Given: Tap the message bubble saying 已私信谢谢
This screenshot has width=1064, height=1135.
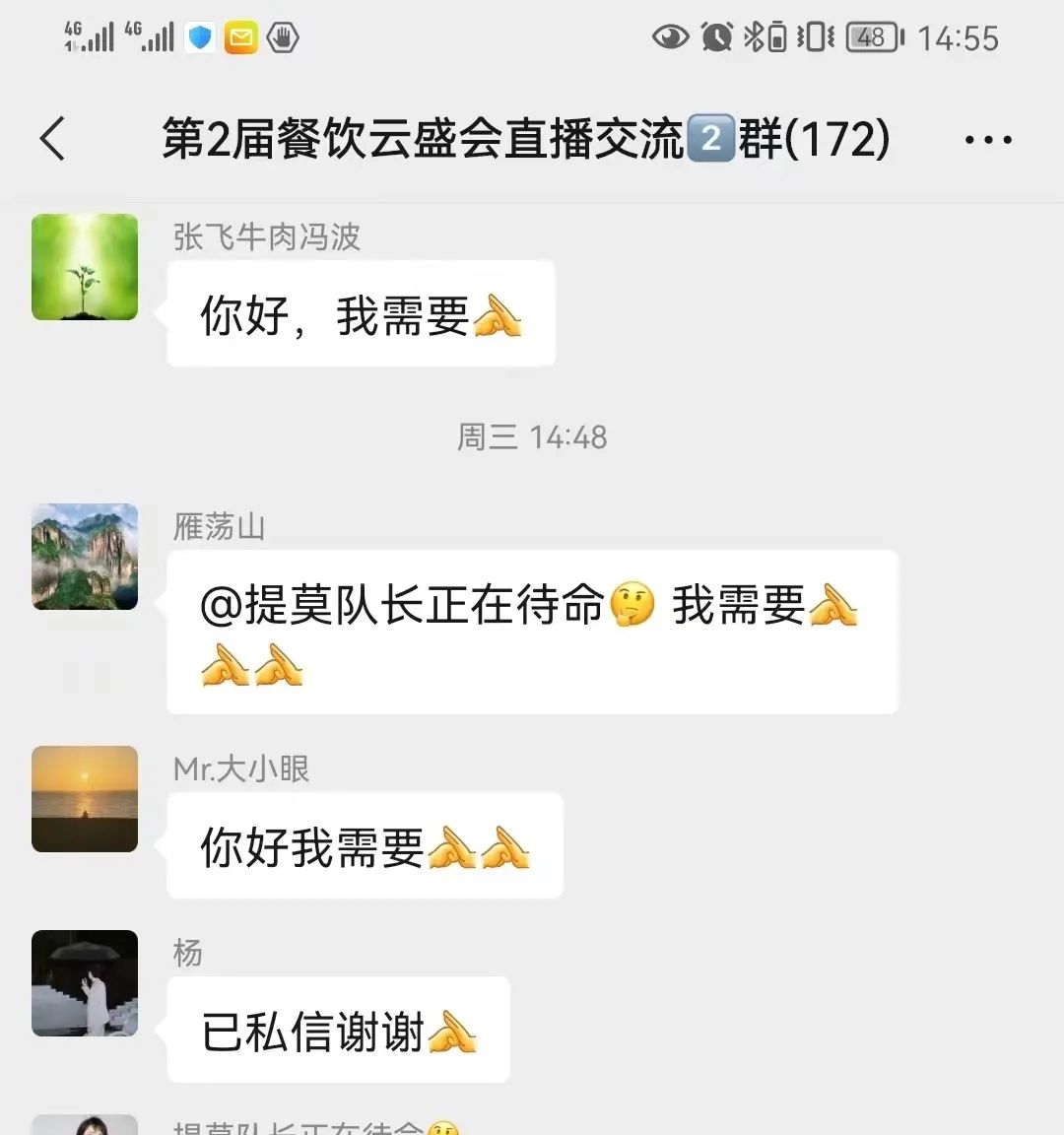Looking at the screenshot, I should tap(339, 1029).
